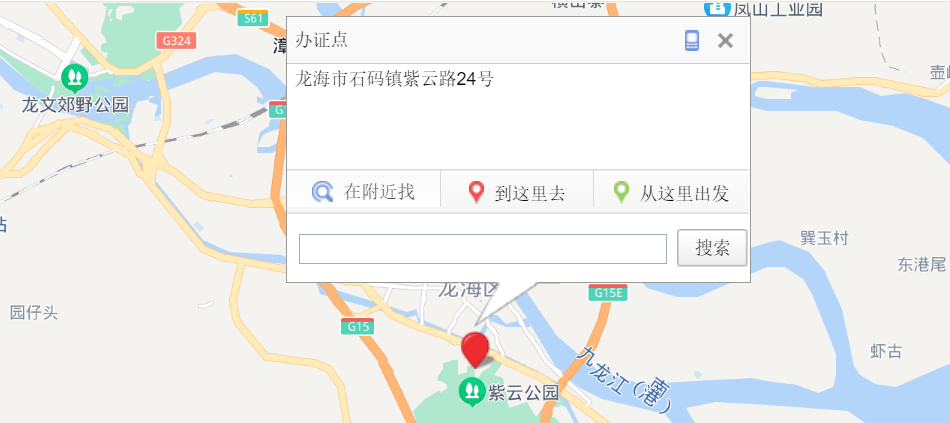Image resolution: width=950 pixels, height=423 pixels.
Task: Open the 紫云公园 park marker
Action: tap(468, 392)
